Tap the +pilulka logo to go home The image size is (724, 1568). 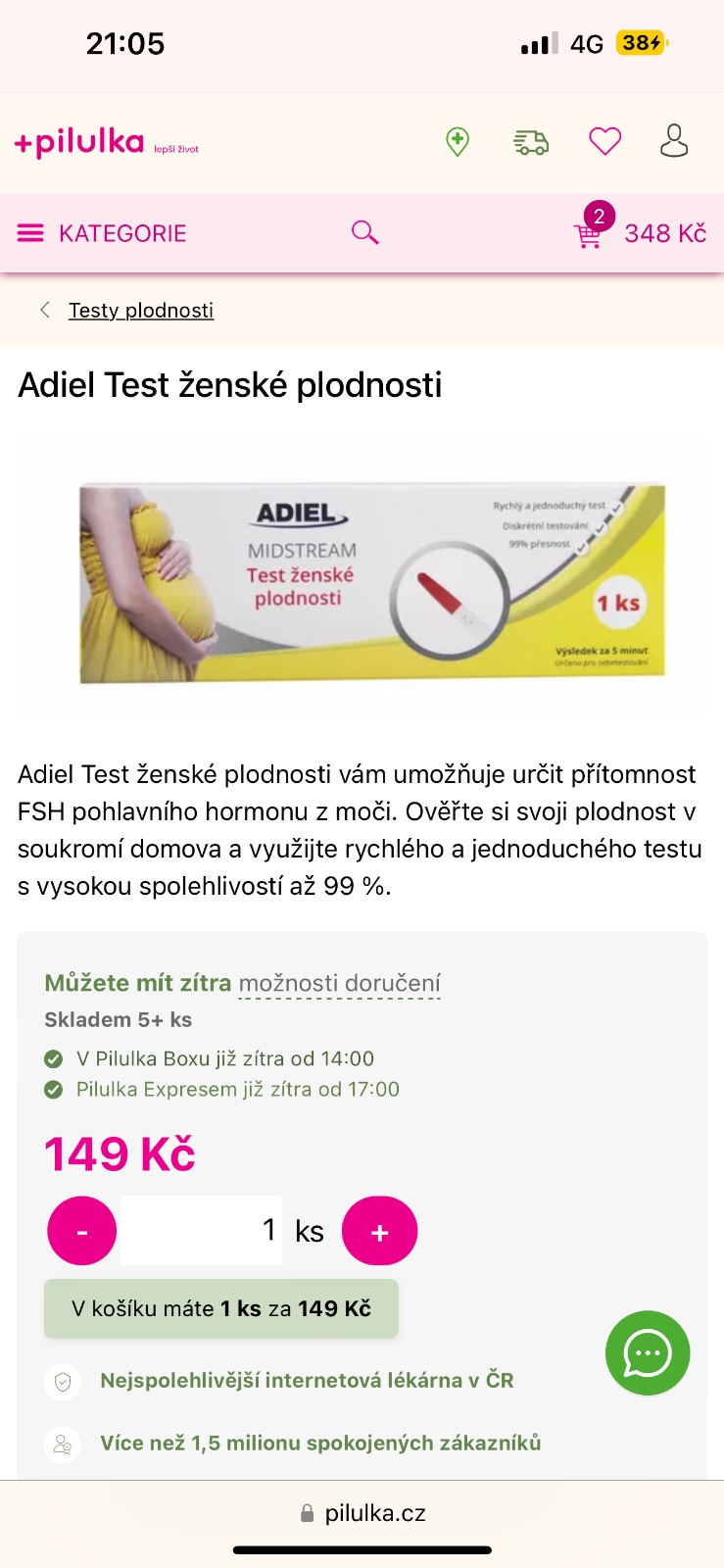coord(80,143)
